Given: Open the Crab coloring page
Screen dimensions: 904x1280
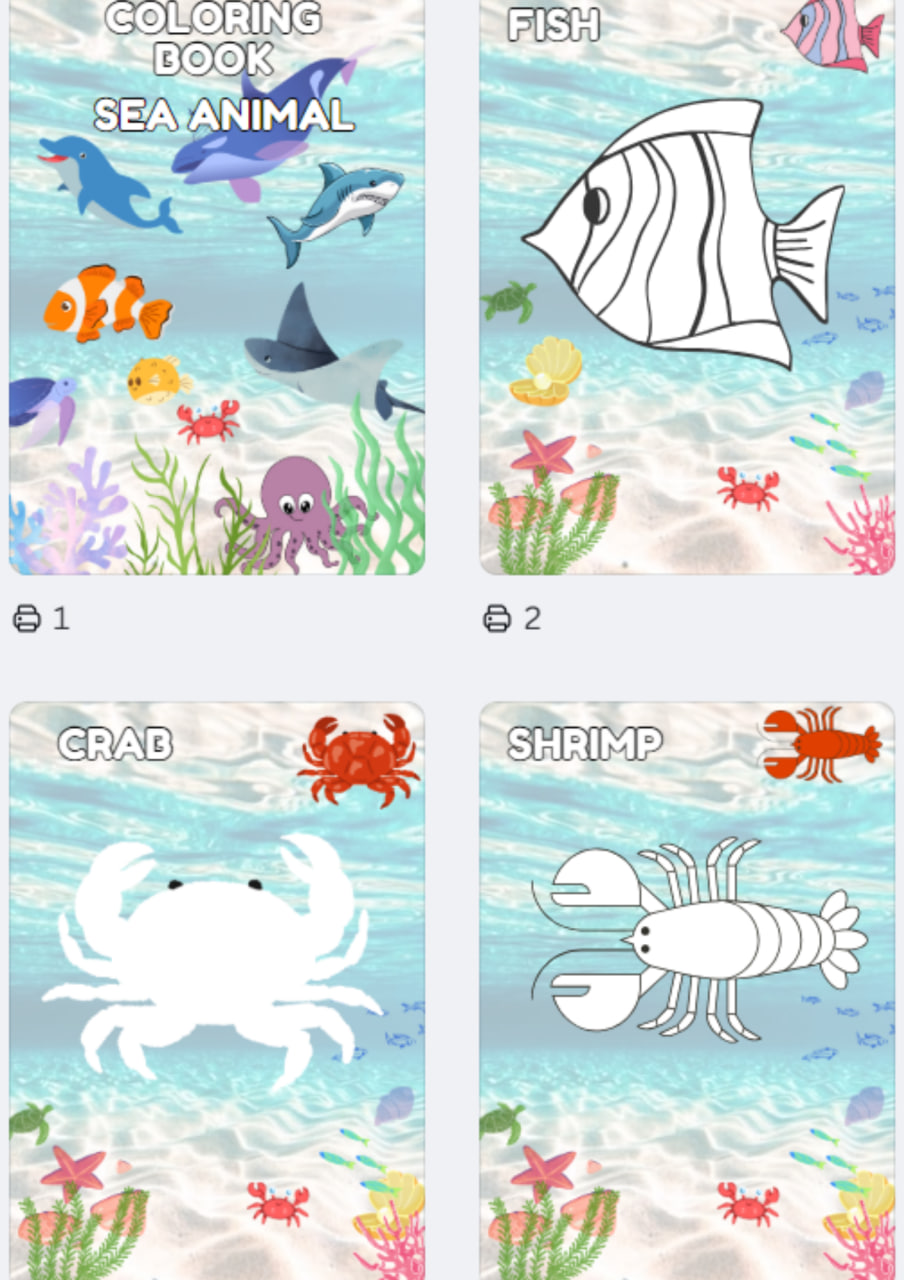Looking at the screenshot, I should pos(217,990).
